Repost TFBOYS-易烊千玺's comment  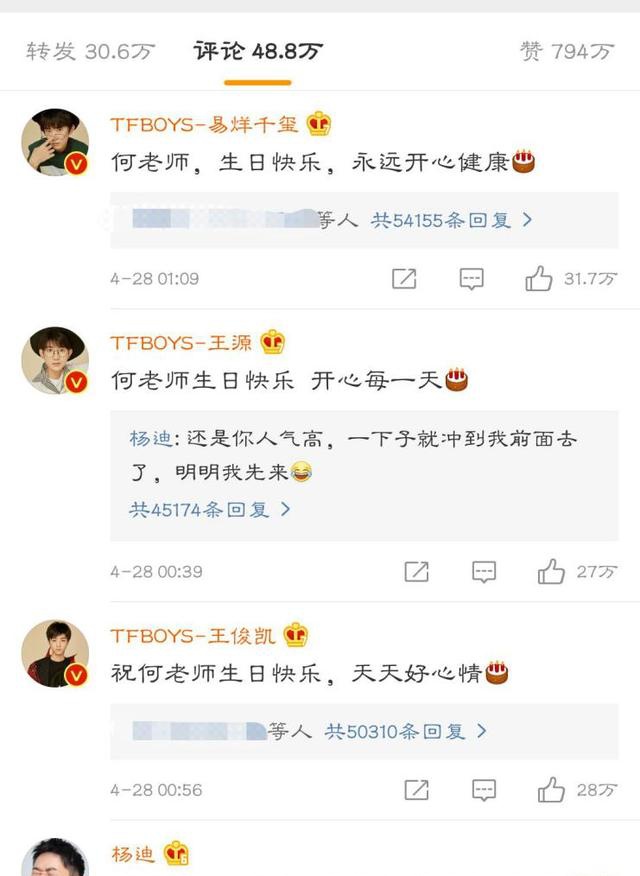tap(404, 279)
